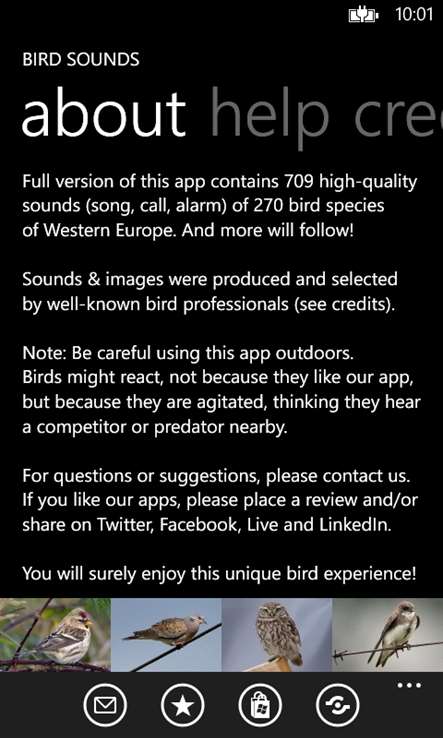This screenshot has height=738, width=443.
Task: Rate the app with the star icon
Action: click(183, 706)
